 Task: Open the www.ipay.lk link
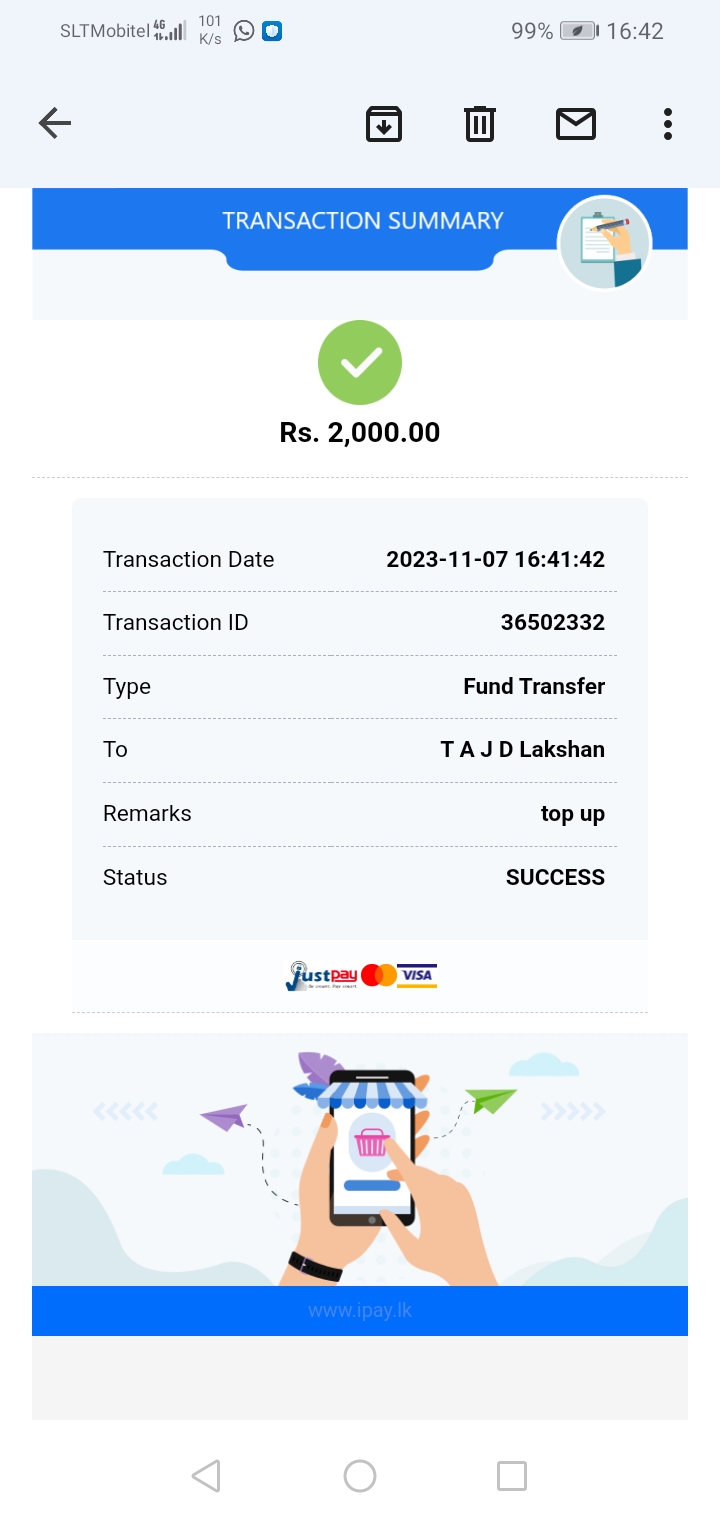[x=360, y=1311]
